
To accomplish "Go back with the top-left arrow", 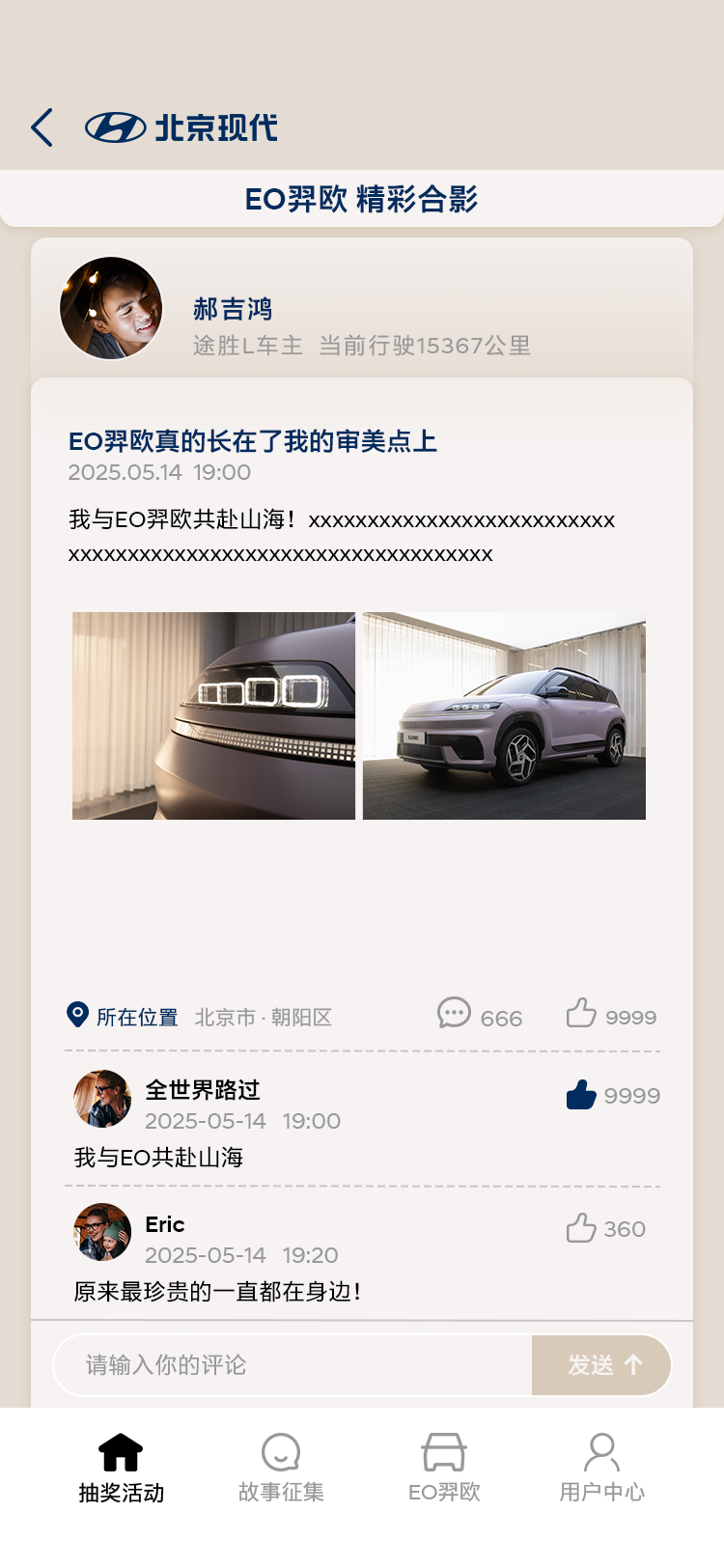I will [42, 127].
